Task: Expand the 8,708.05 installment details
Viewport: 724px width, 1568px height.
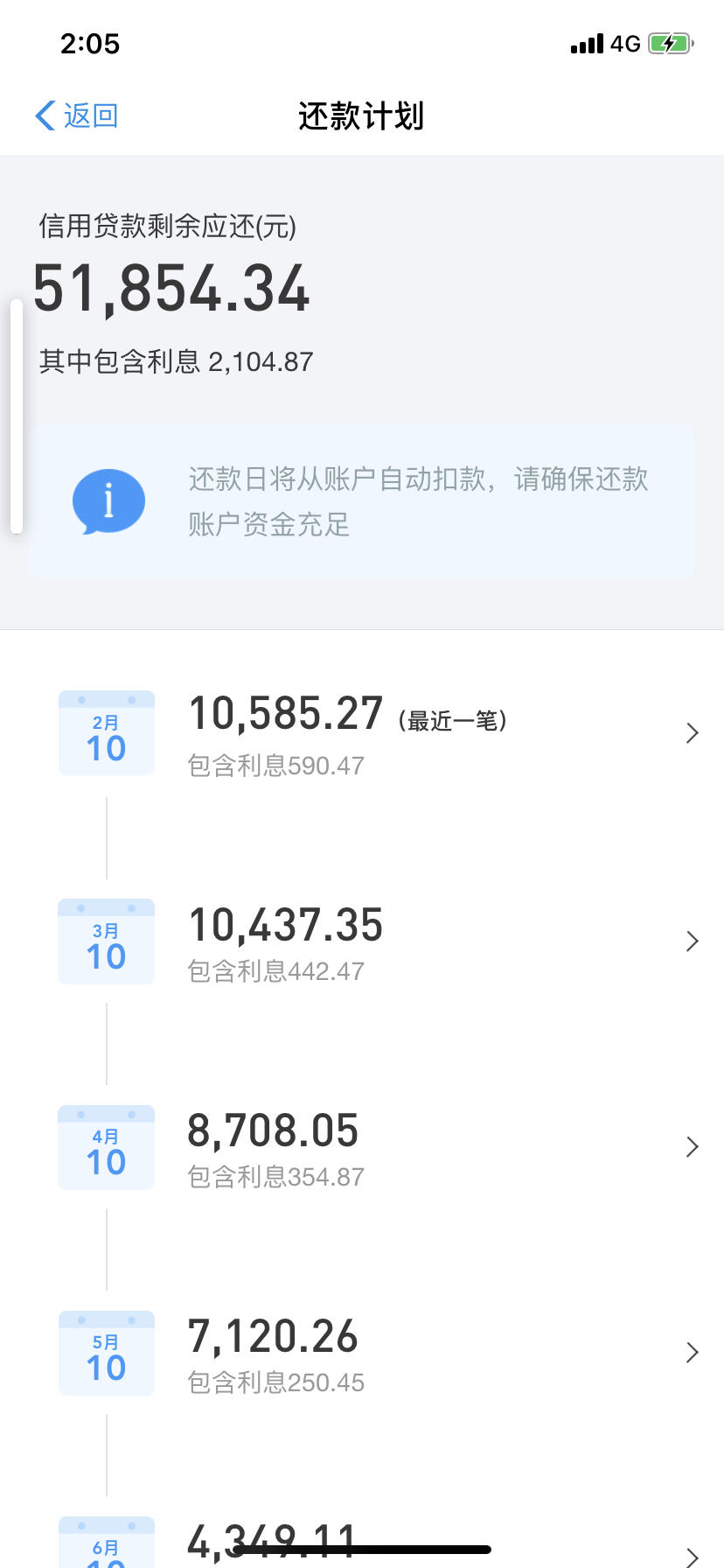Action: [x=692, y=1147]
